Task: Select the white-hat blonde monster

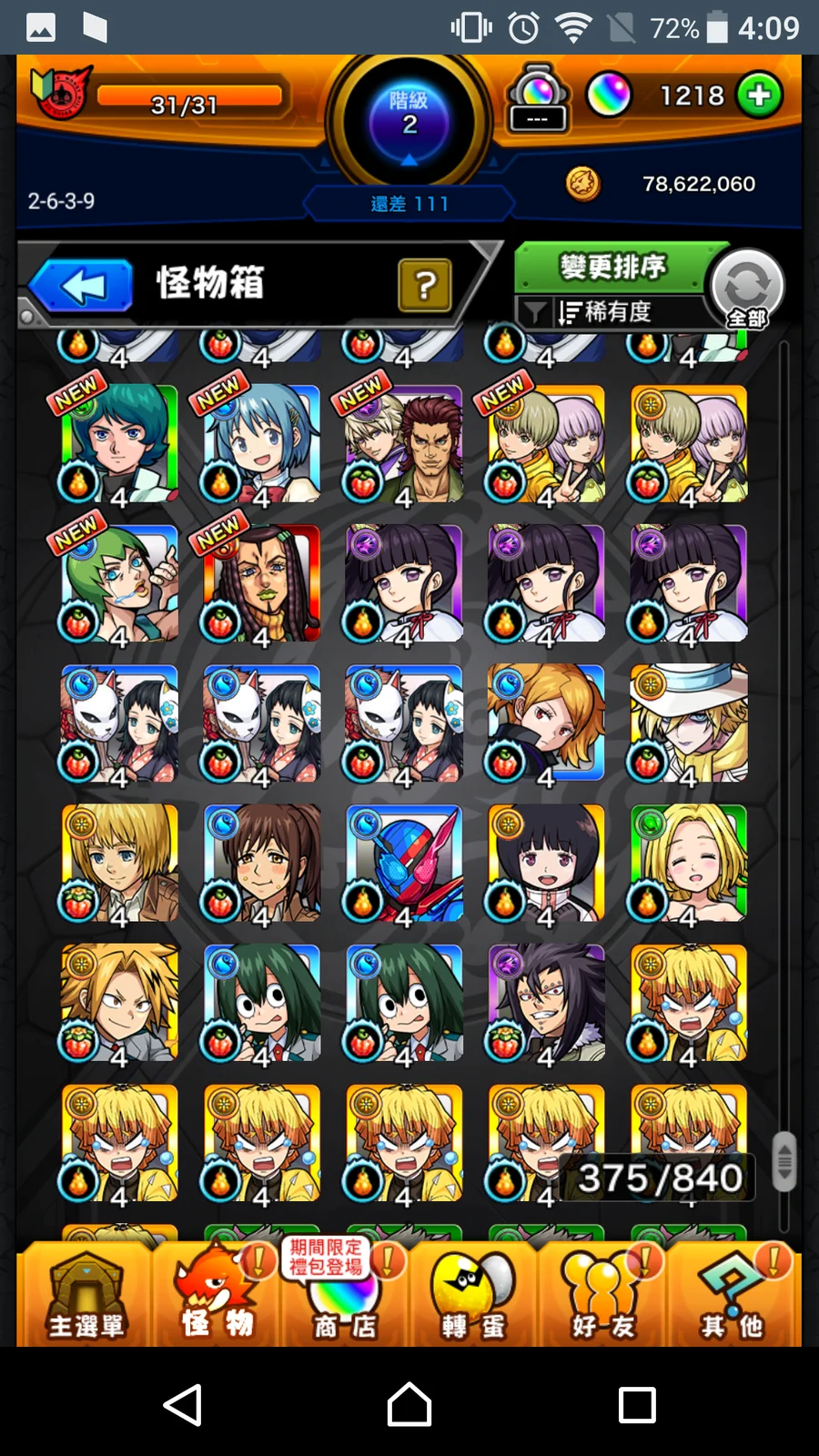Action: 689,723
